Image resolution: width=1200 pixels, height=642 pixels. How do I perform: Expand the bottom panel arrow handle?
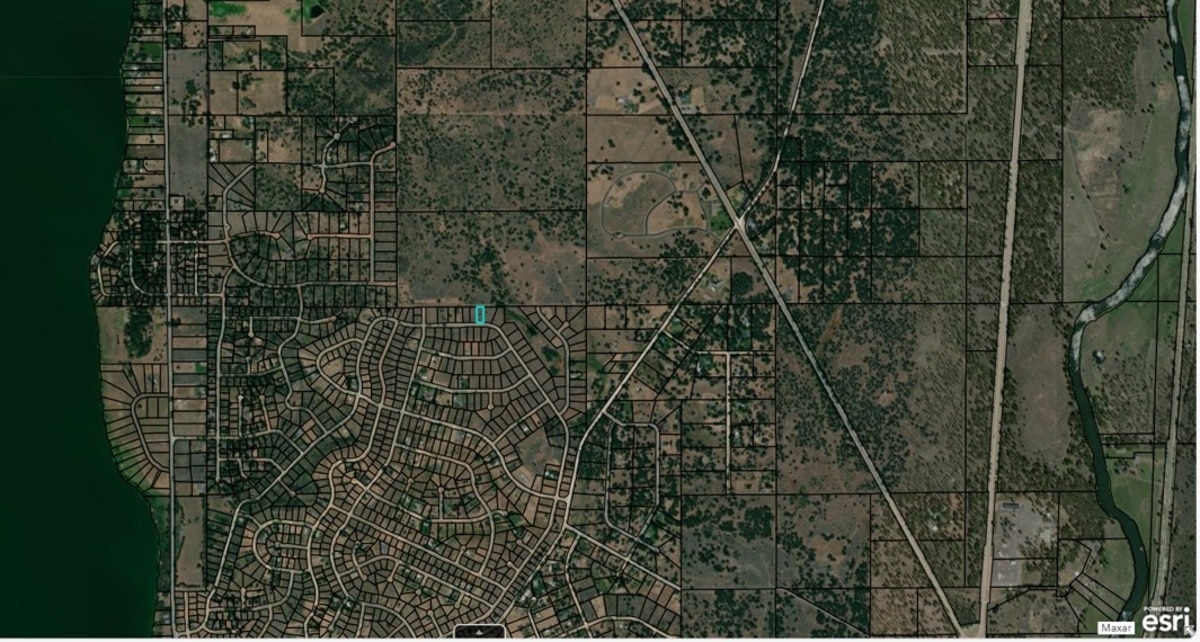click(x=479, y=632)
